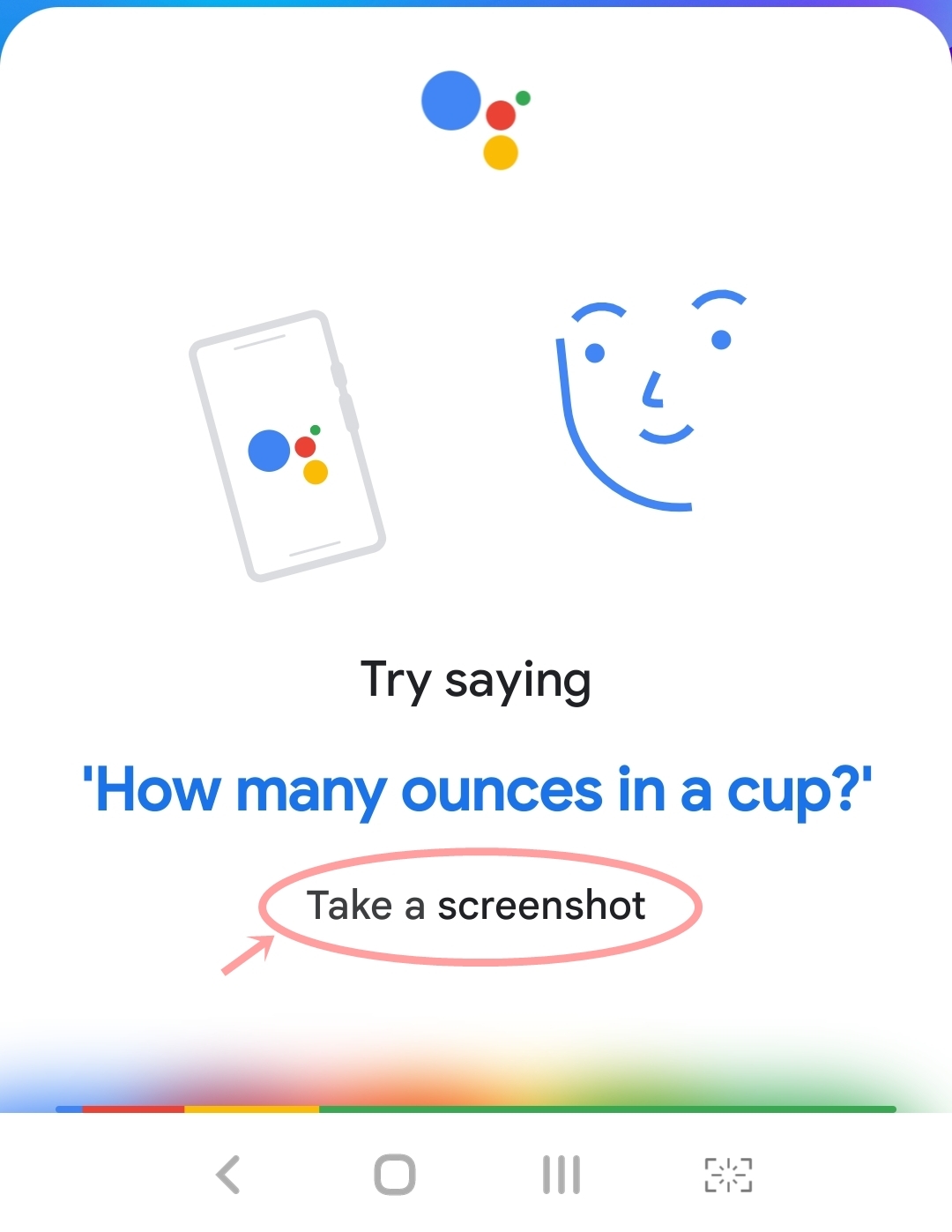Tap the Google Assistant logo at top
This screenshot has width=952, height=1232.
476,119
